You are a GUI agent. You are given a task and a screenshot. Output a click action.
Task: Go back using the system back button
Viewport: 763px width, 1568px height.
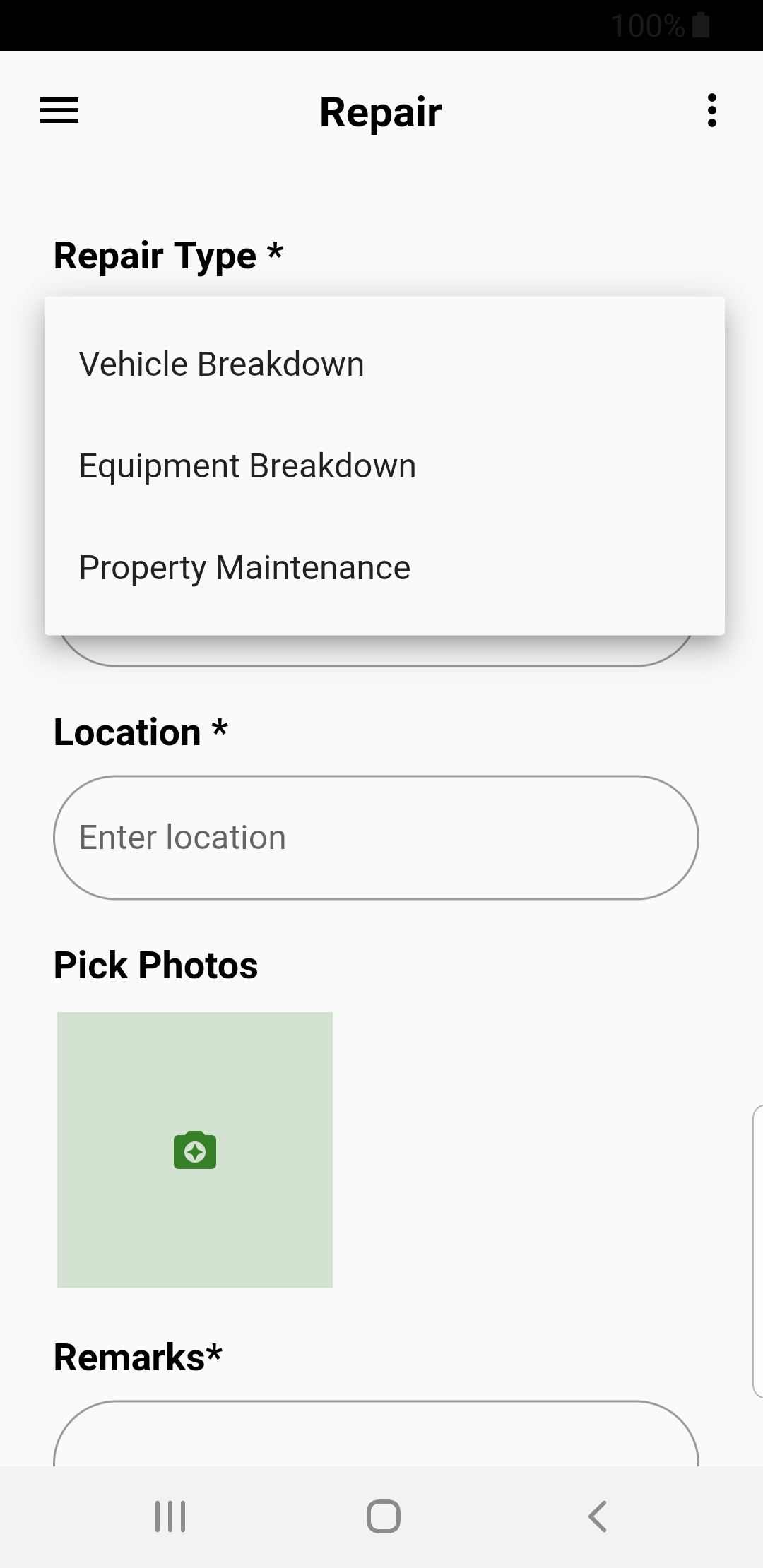pos(597,1516)
